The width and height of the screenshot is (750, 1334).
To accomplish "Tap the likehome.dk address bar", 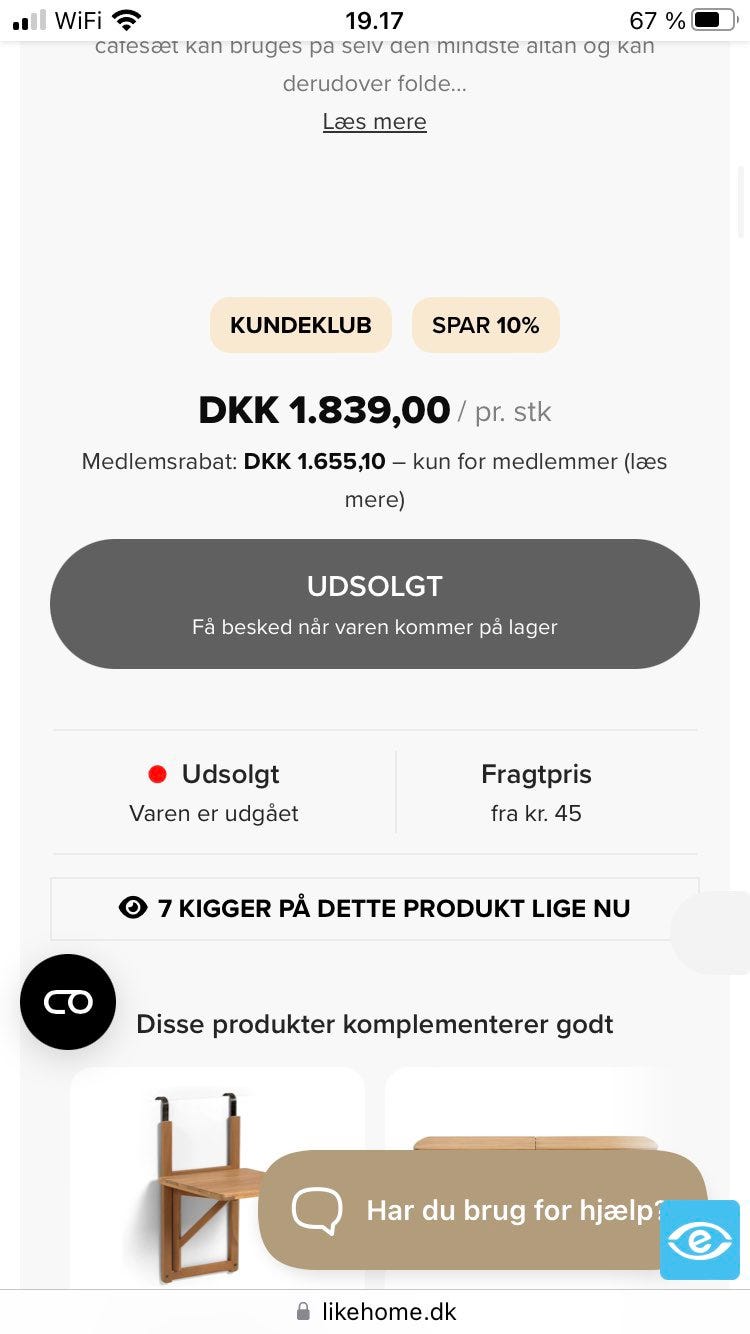I will pyautogui.click(x=375, y=1311).
